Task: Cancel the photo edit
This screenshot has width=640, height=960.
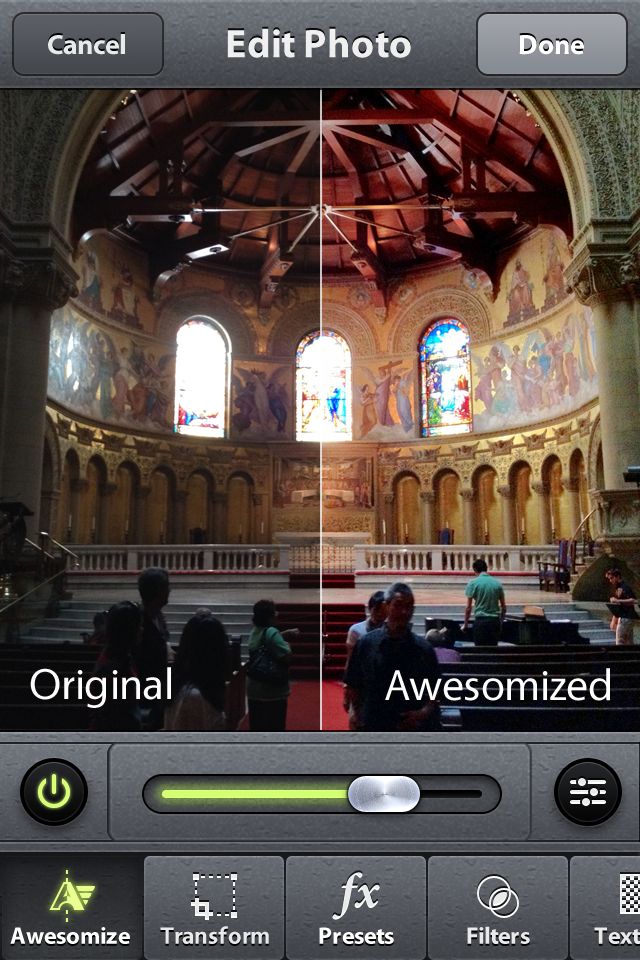Action: click(87, 45)
